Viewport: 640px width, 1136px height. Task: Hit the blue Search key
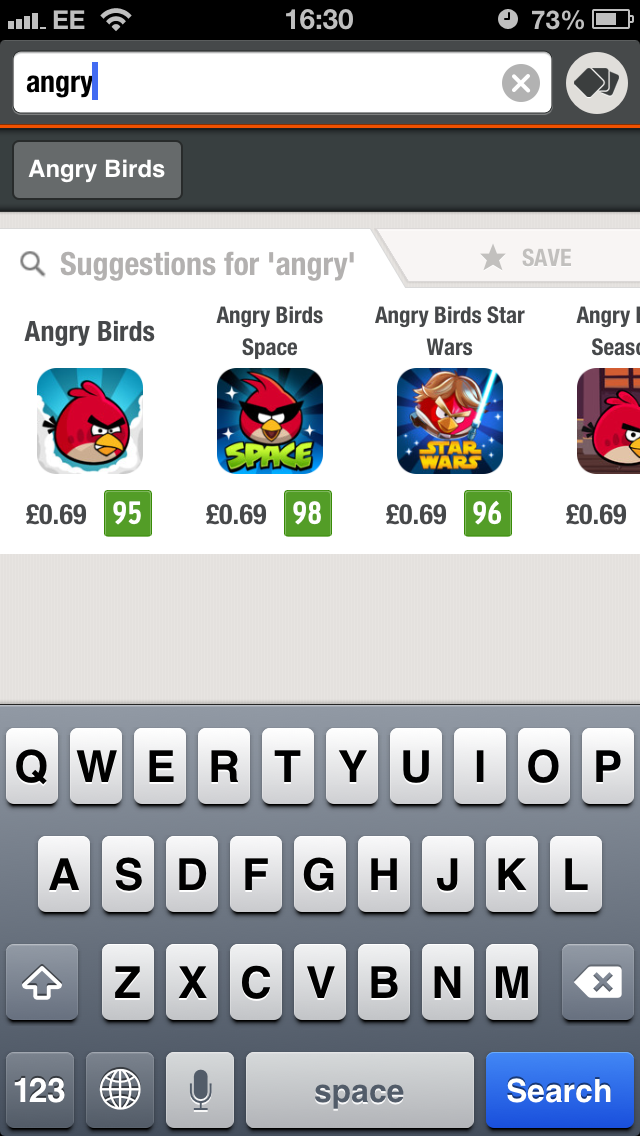[560, 1090]
